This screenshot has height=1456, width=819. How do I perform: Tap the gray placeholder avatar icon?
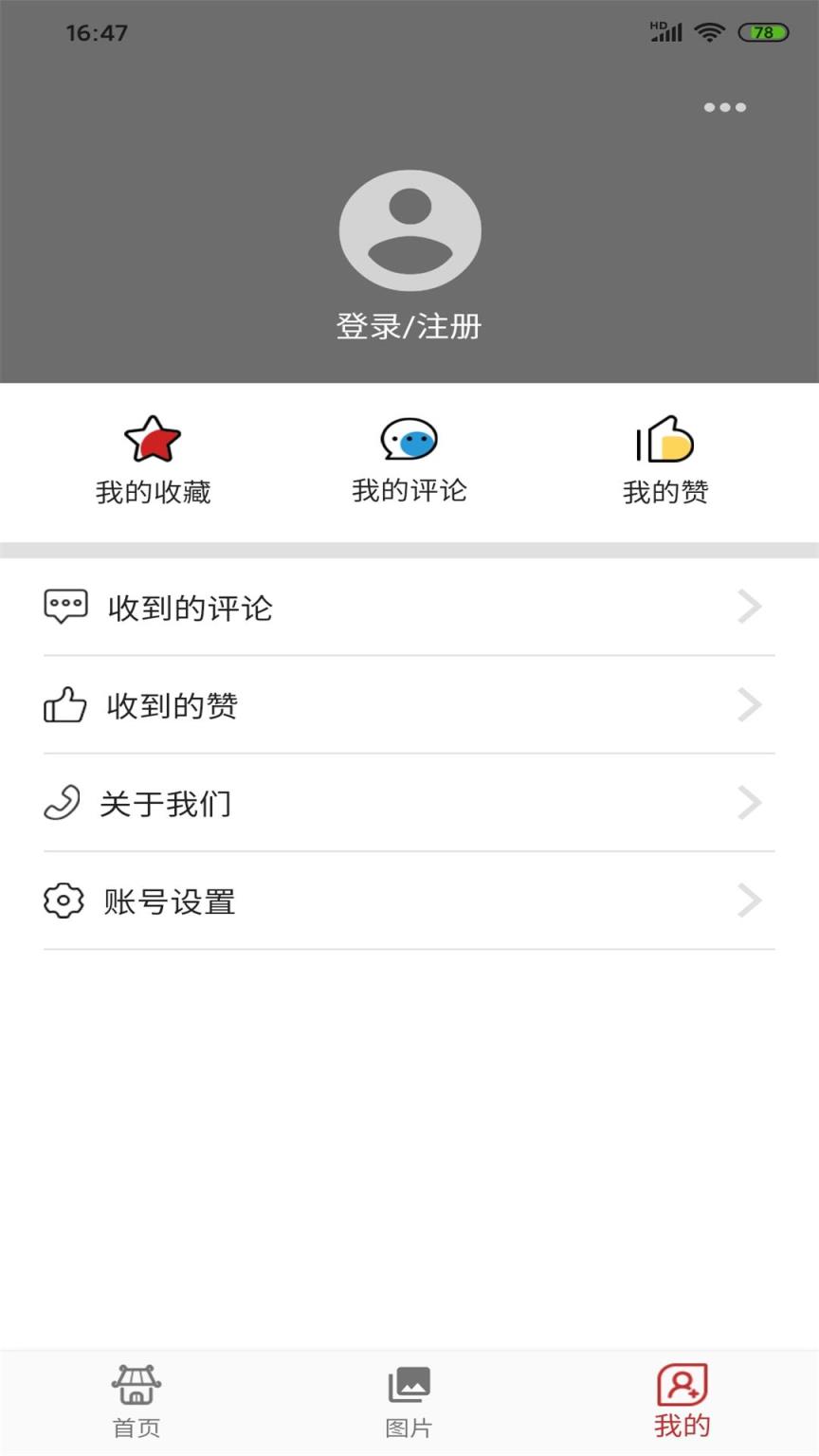pos(409,228)
